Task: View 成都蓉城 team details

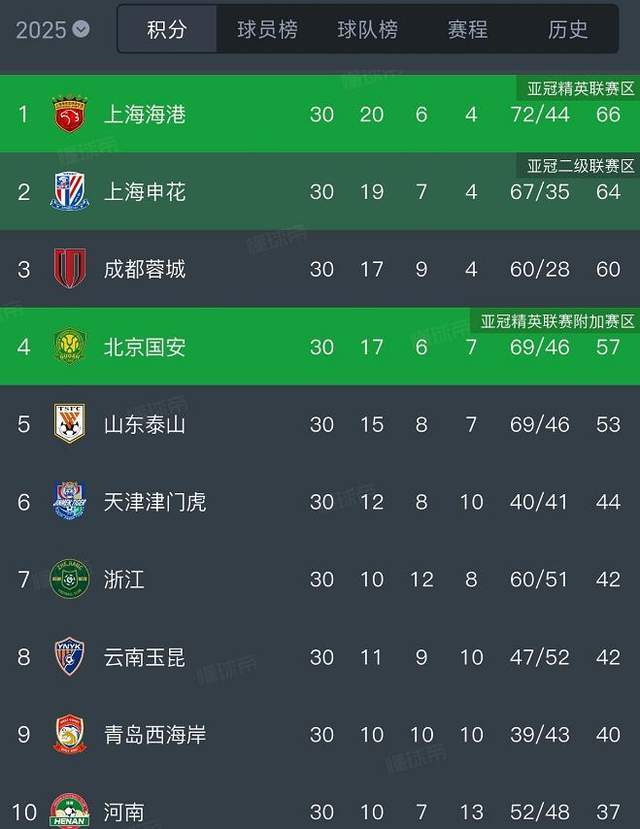Action: [145, 269]
